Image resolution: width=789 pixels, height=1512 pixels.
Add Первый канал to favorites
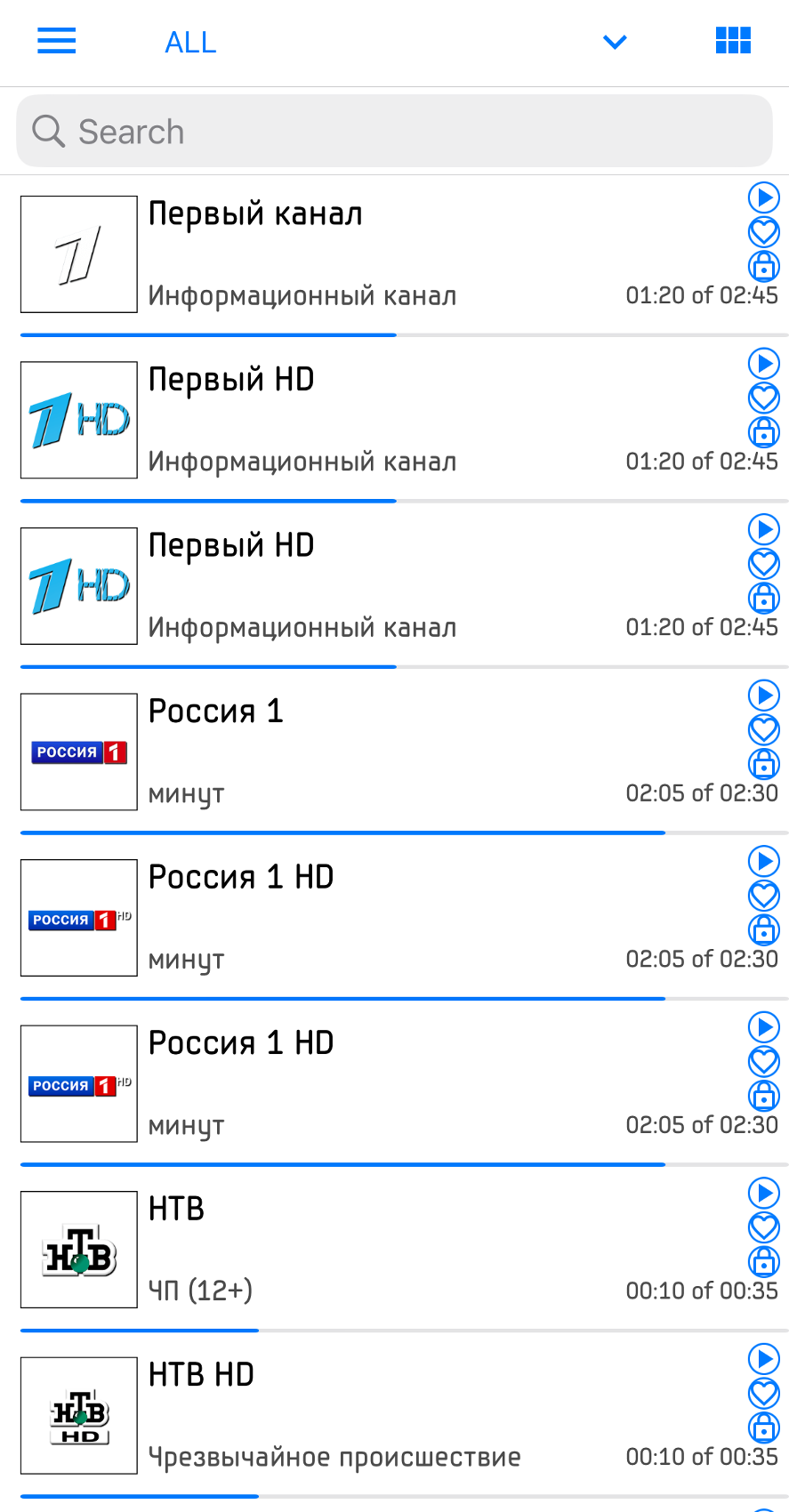763,232
